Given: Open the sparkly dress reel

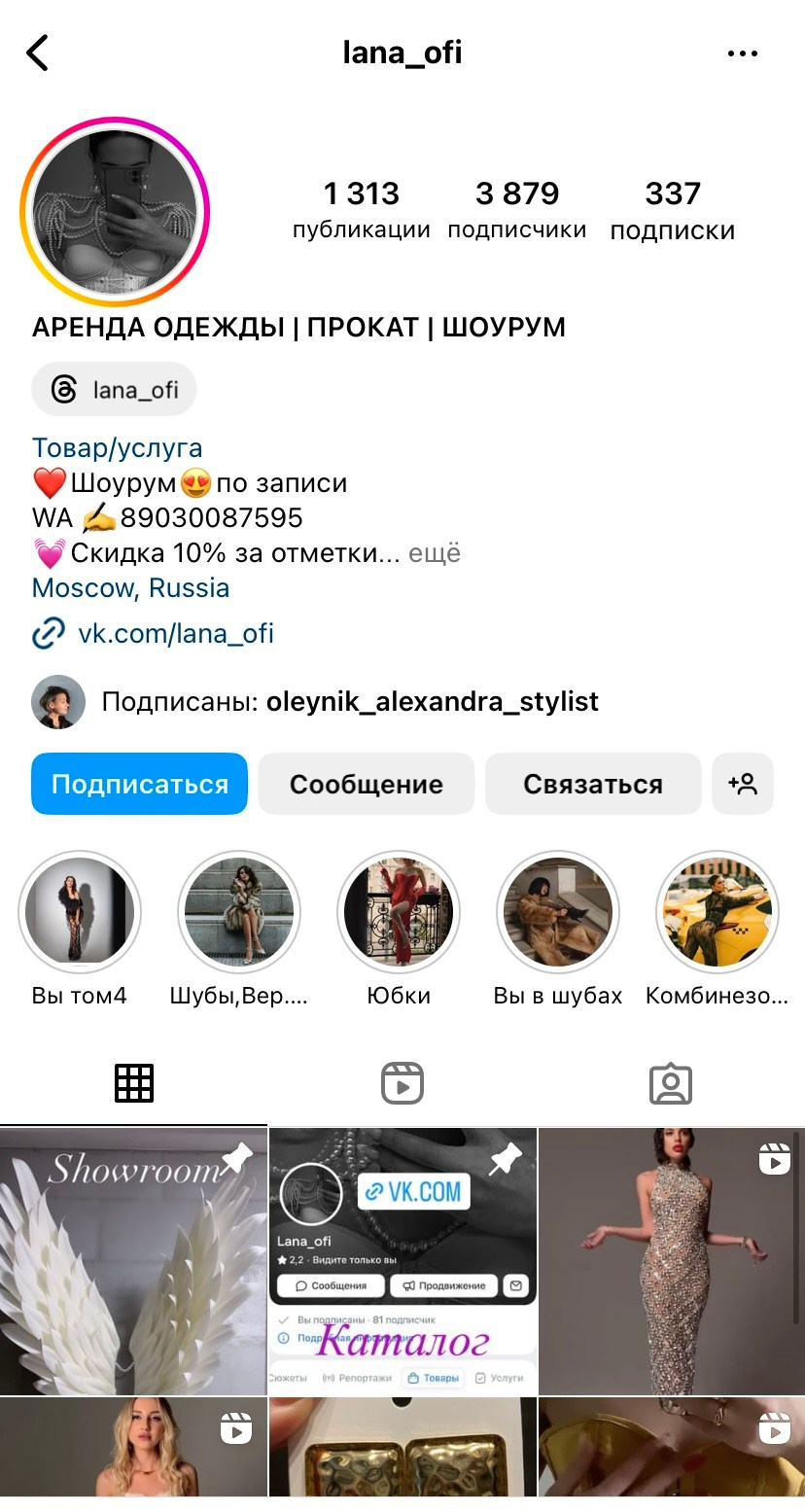Looking at the screenshot, I should point(671,1261).
